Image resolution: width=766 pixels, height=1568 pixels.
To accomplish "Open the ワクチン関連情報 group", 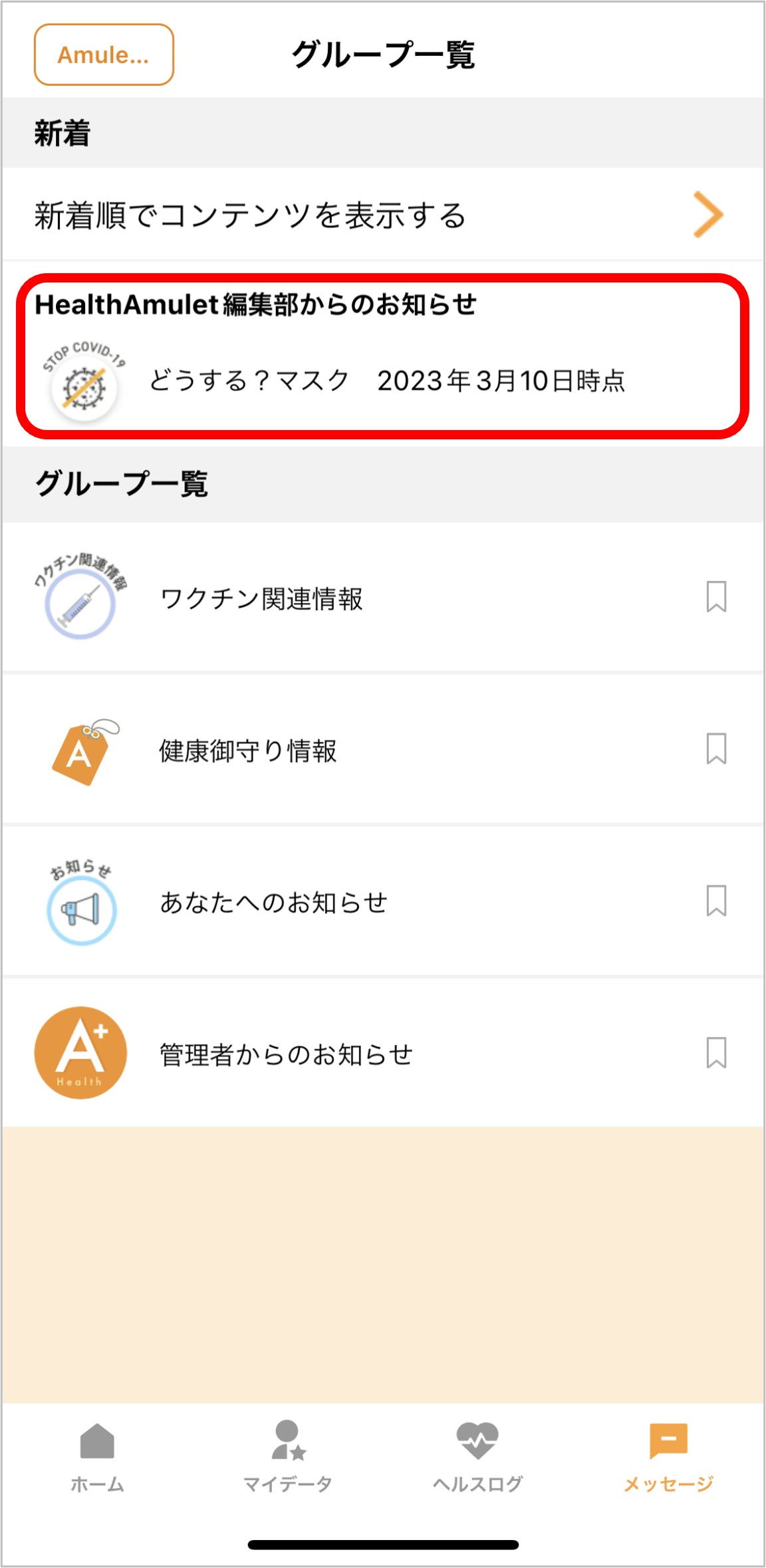I will (383, 597).
